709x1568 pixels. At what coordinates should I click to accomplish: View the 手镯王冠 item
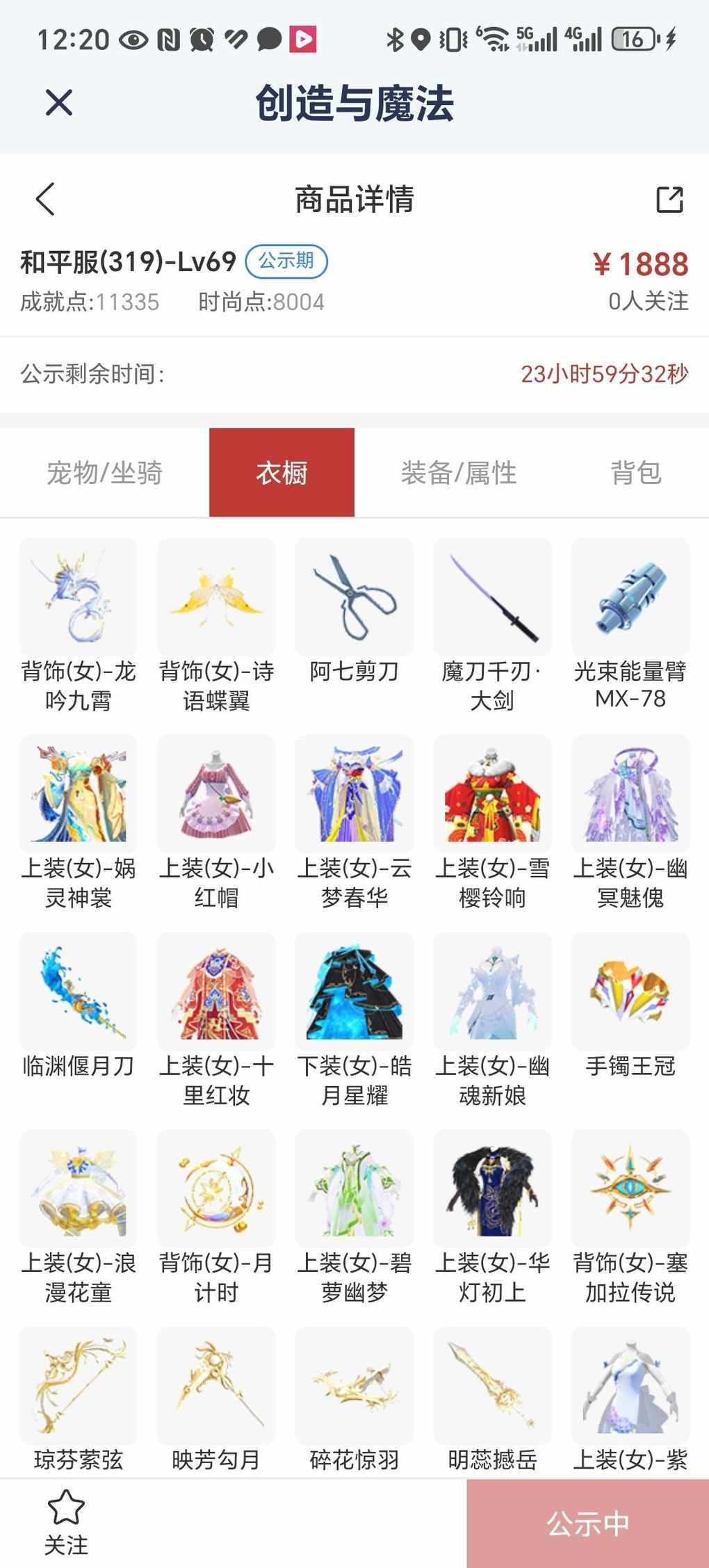click(x=630, y=1005)
